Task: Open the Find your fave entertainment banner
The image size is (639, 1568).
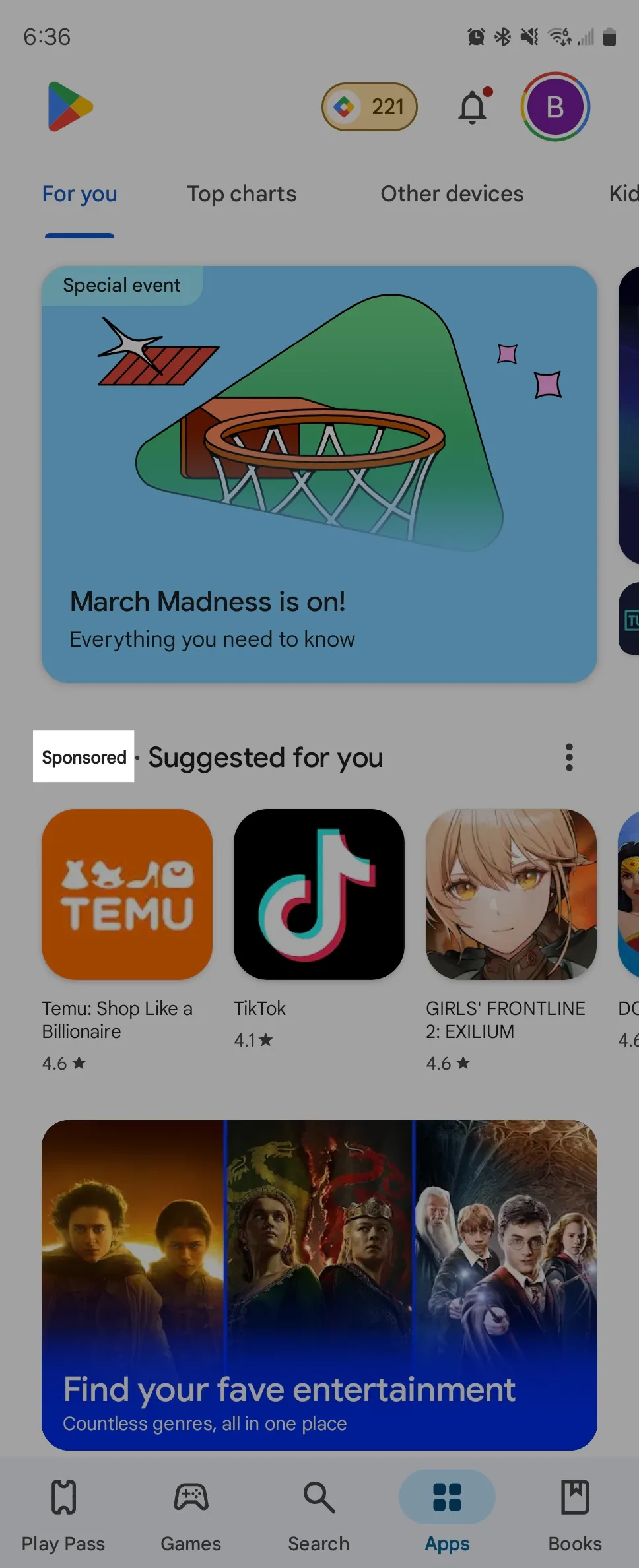Action: coord(319,1284)
